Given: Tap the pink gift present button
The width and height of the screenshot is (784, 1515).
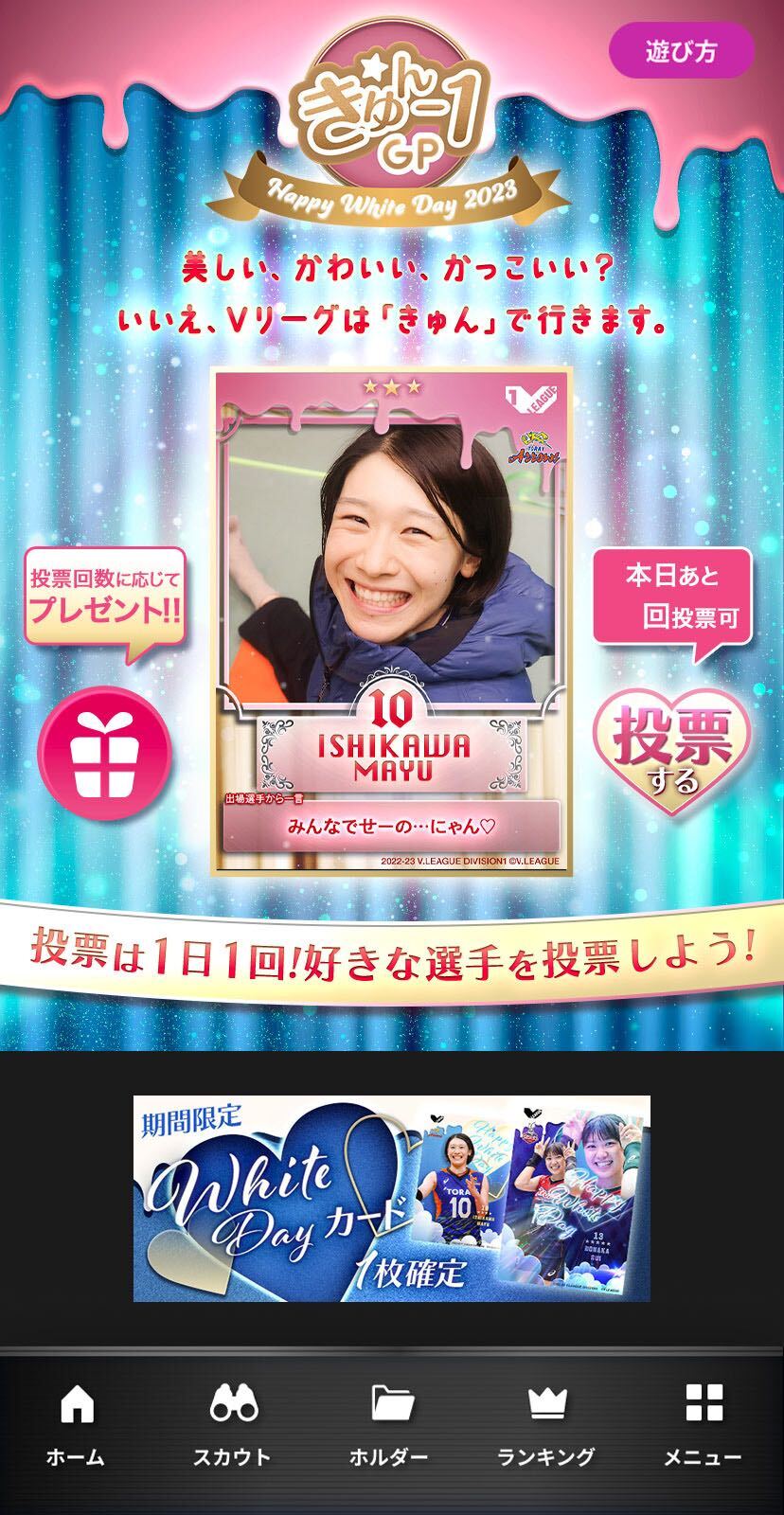Looking at the screenshot, I should (x=105, y=753).
